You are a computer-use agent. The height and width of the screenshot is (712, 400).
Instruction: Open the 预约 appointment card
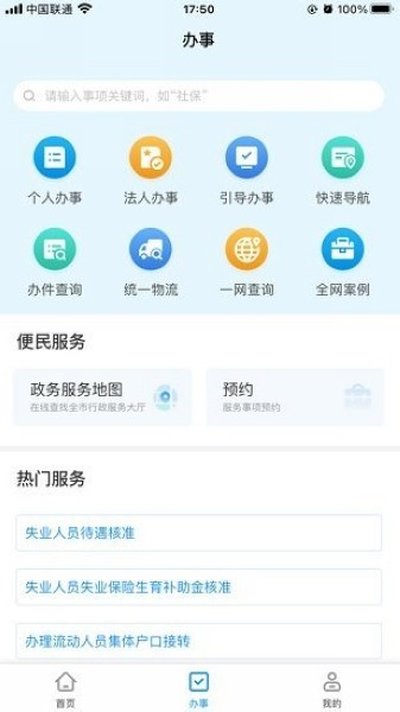pos(296,397)
